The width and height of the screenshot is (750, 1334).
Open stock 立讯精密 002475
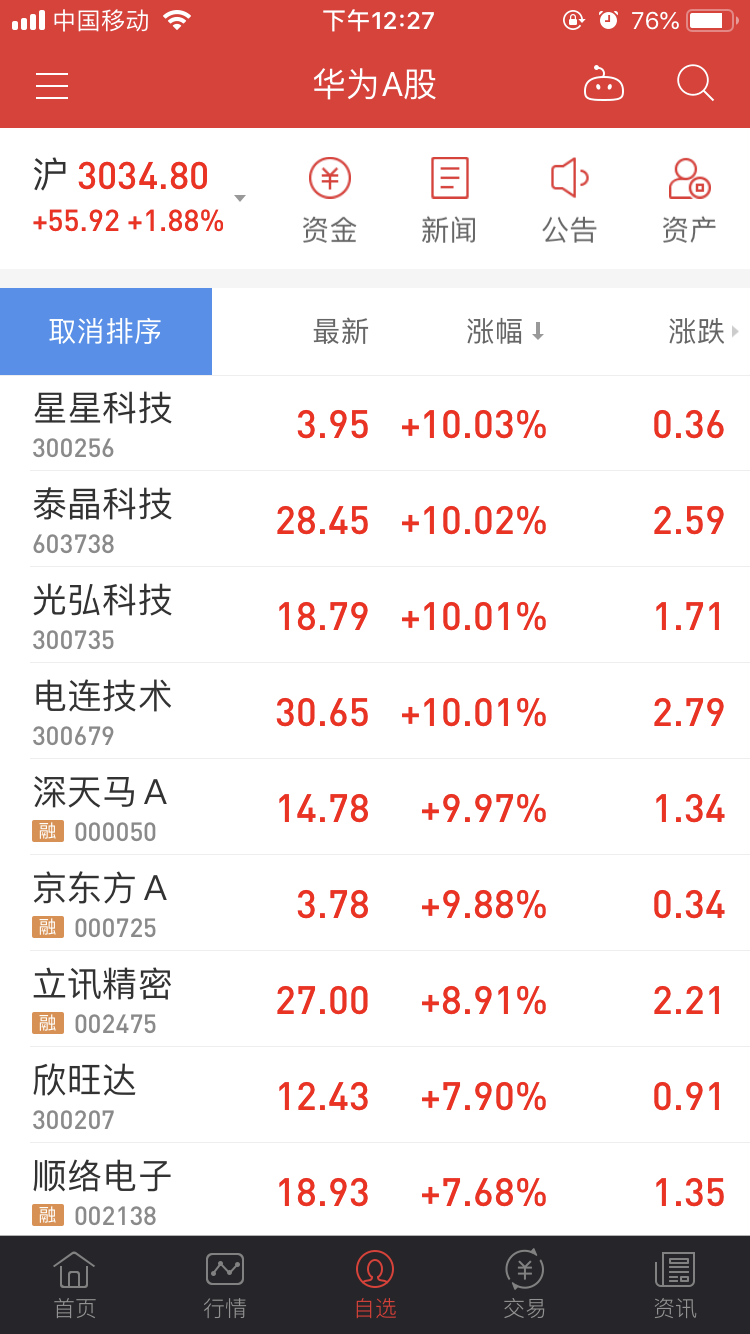(375, 1000)
